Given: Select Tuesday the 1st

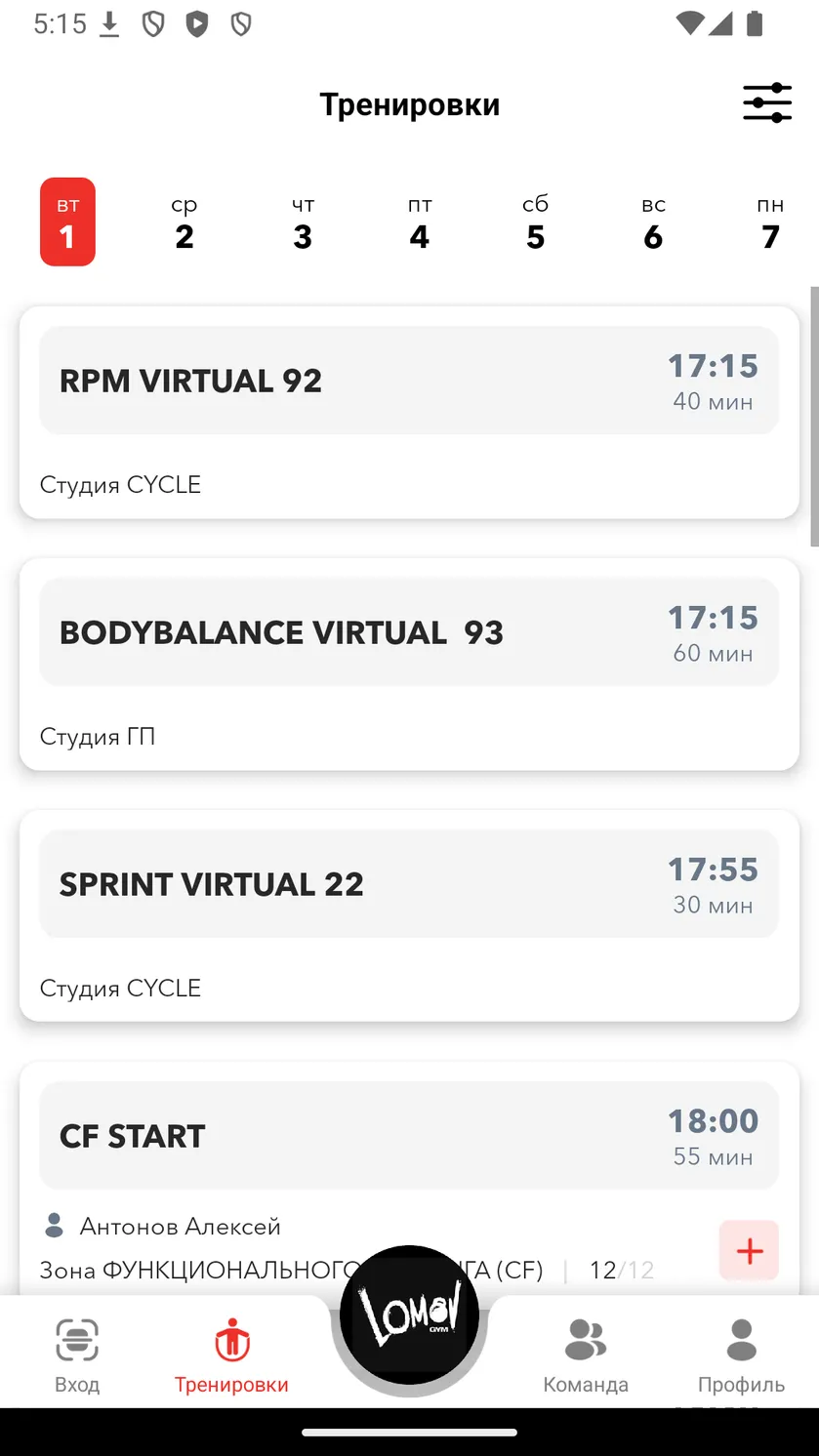Looking at the screenshot, I should (67, 222).
